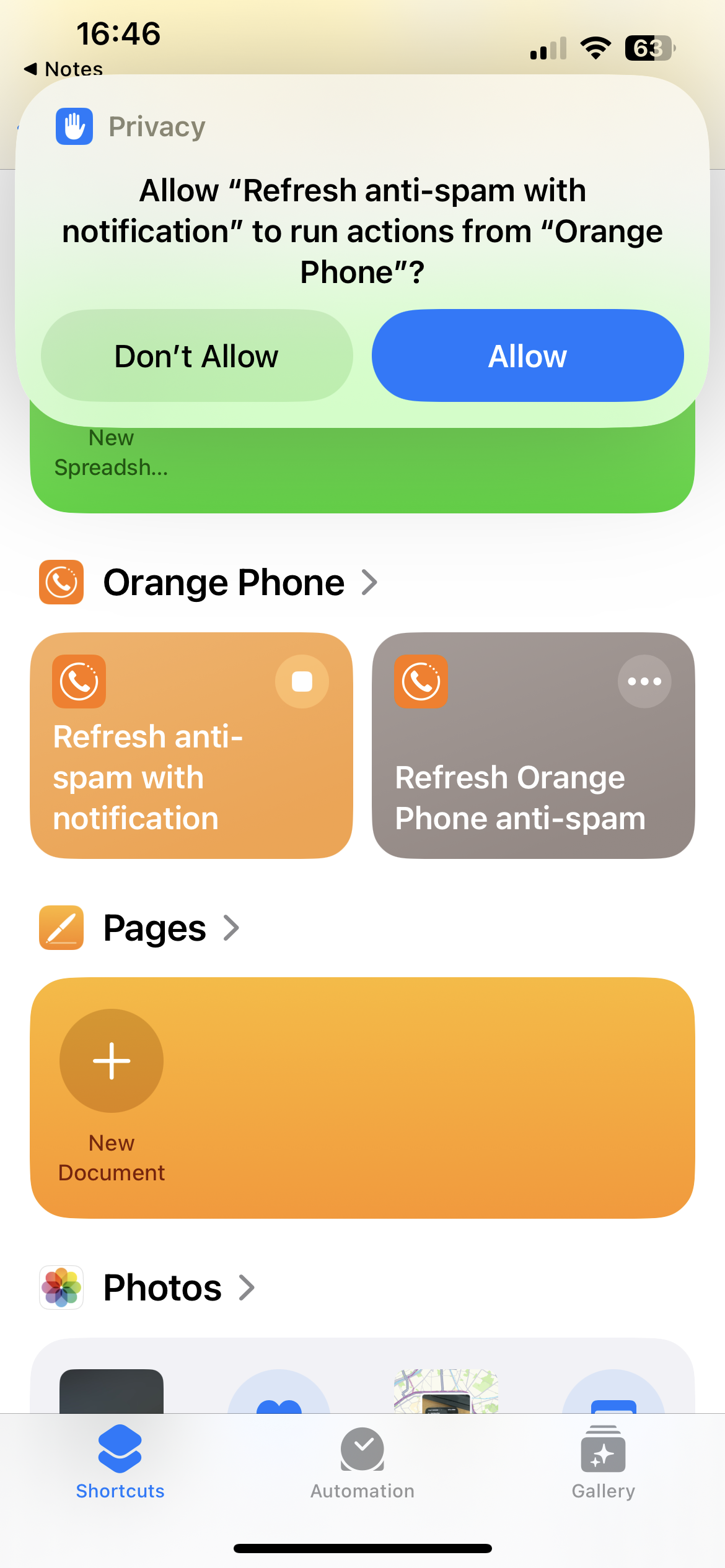Select the Shortcuts tab
The height and width of the screenshot is (1568, 725).
tap(120, 1463)
